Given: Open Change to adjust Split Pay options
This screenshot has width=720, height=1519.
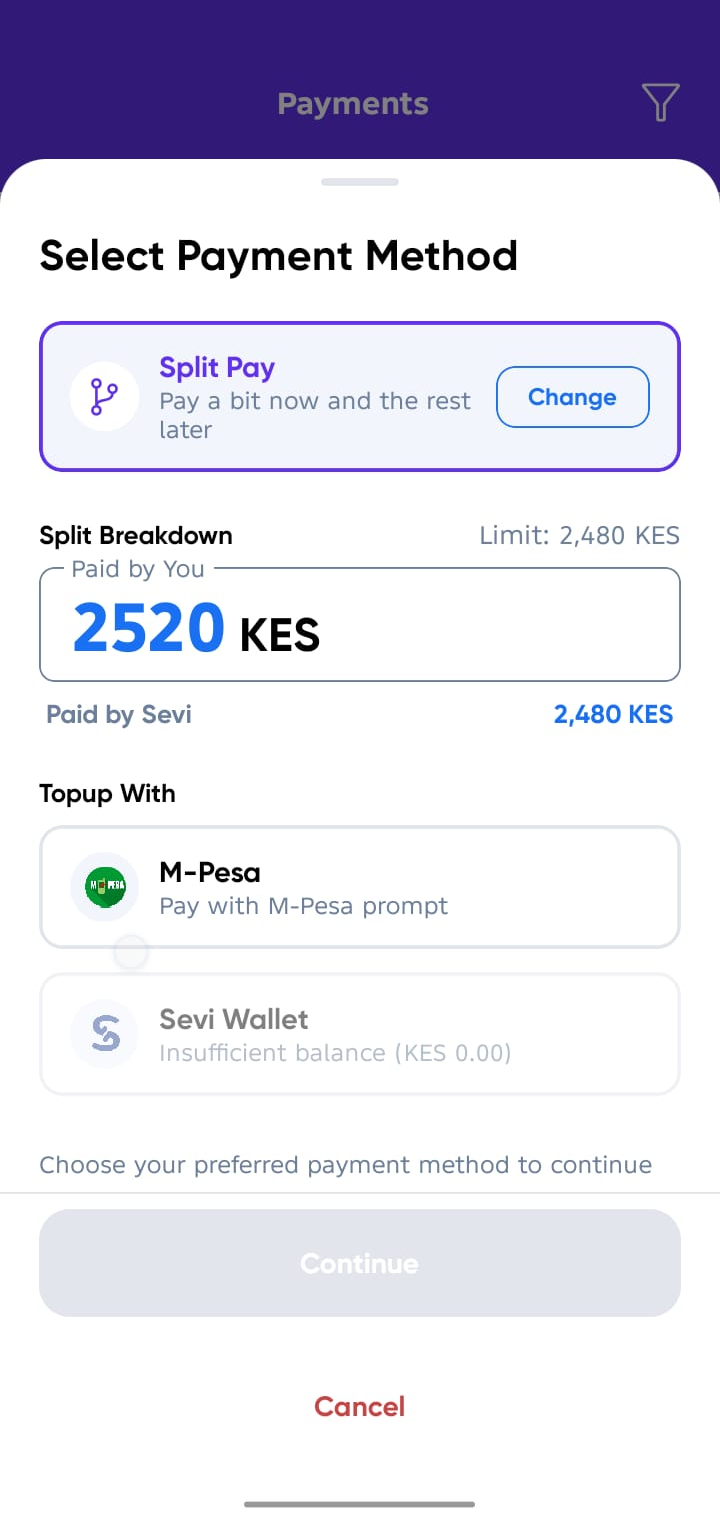Looking at the screenshot, I should 572,396.
